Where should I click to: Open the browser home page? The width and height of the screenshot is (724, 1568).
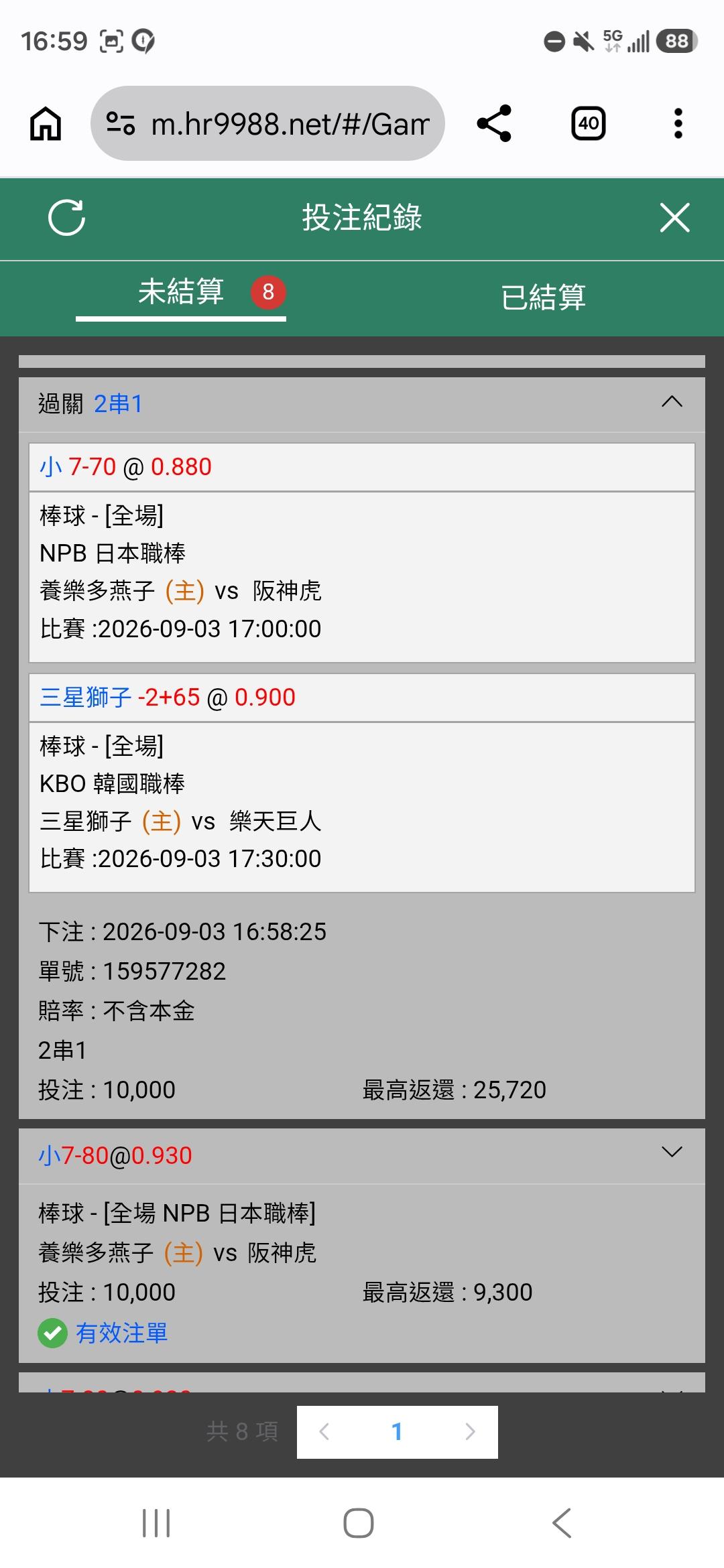[x=46, y=123]
